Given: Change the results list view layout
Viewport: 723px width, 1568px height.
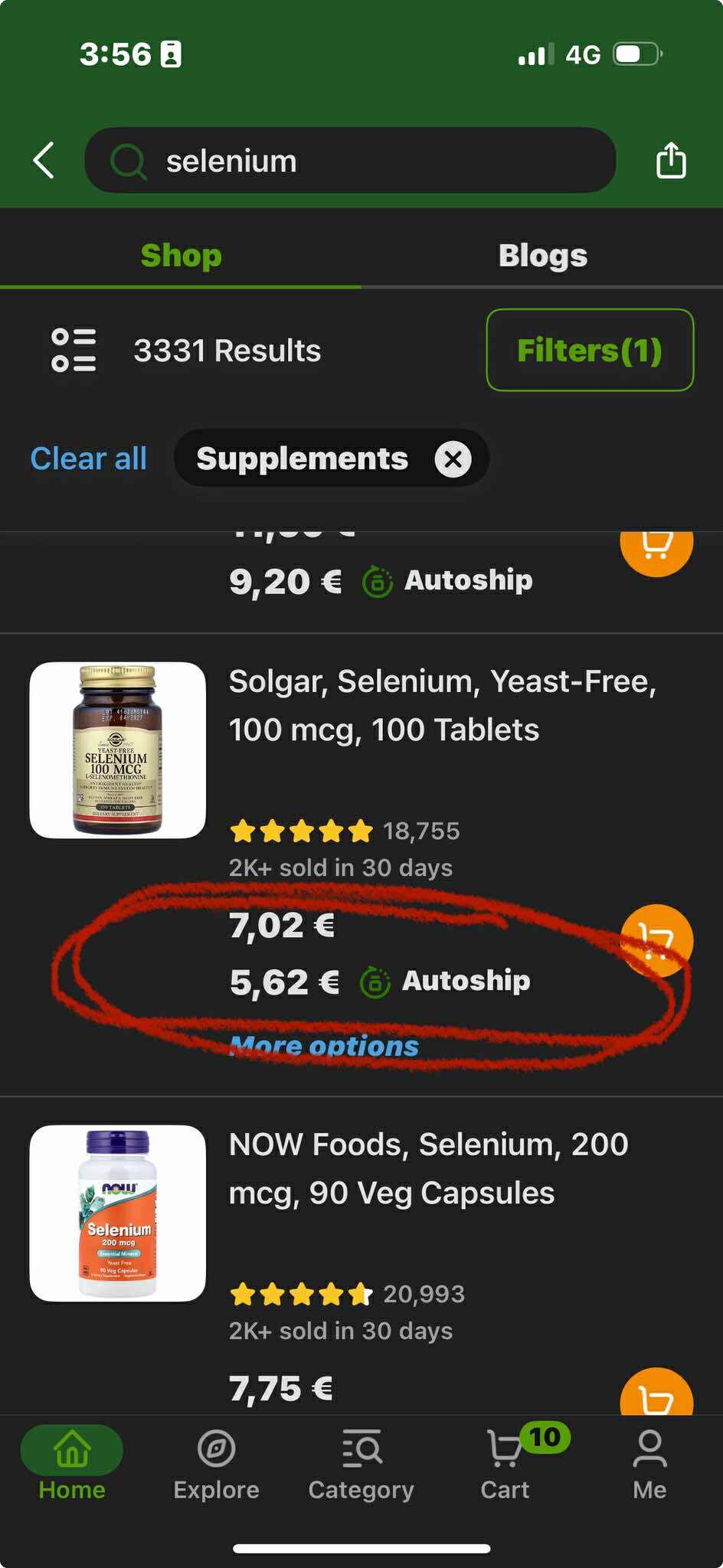Looking at the screenshot, I should point(74,351).
